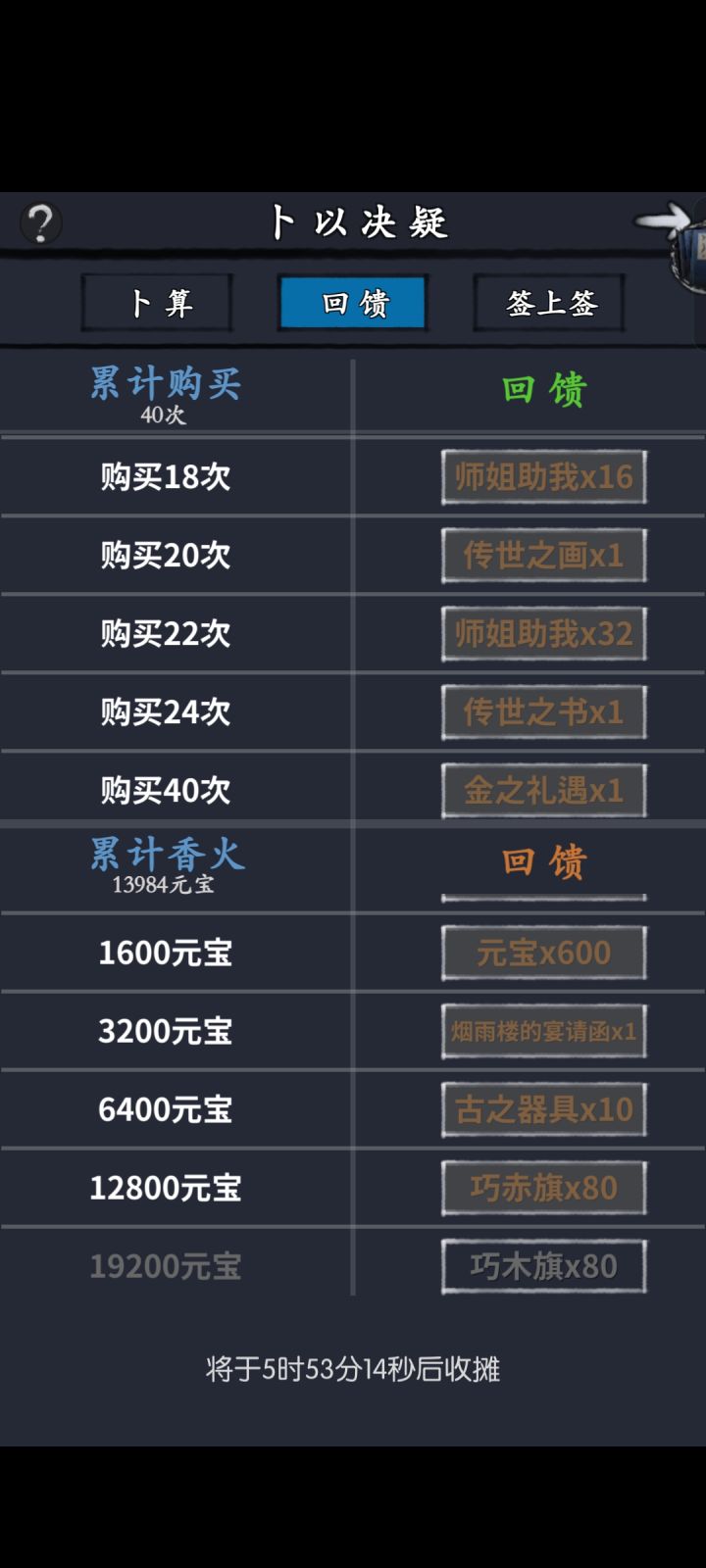Open the 签上签 tab
This screenshot has height=1568, width=706.
pyautogui.click(x=546, y=304)
